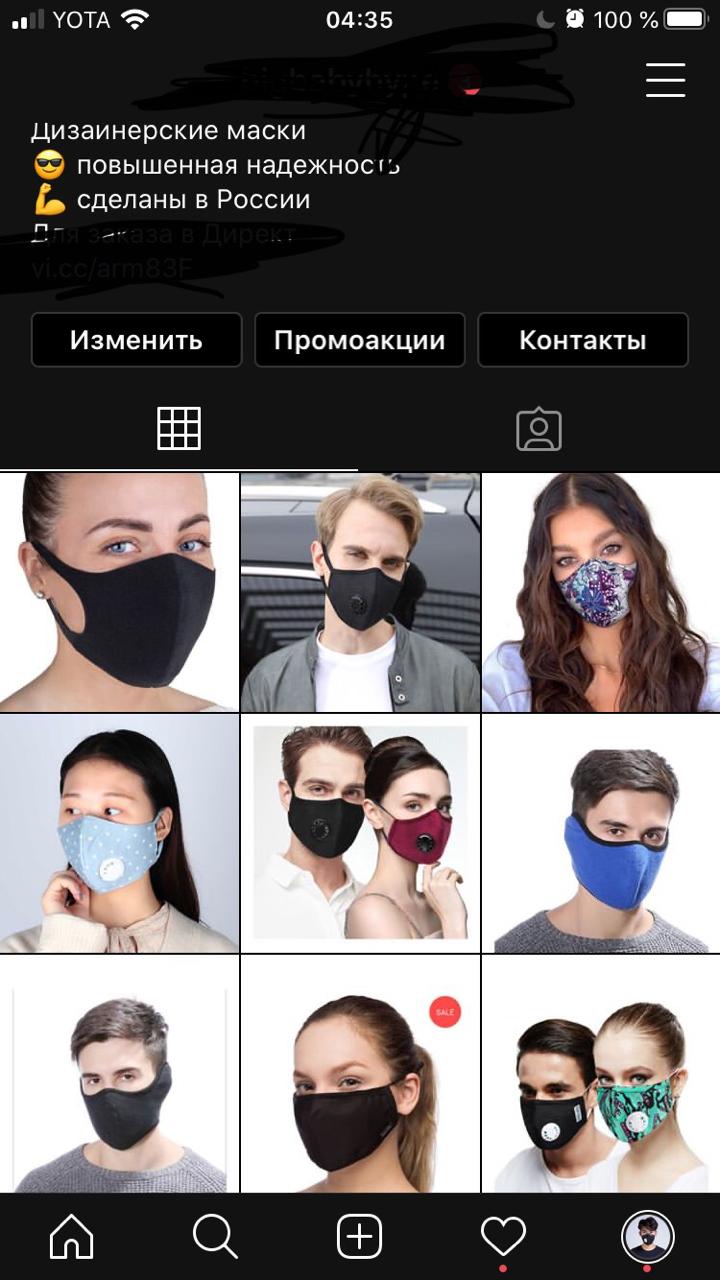Open post with black and burgundy masks
This screenshot has height=1280, width=720.
(360, 833)
